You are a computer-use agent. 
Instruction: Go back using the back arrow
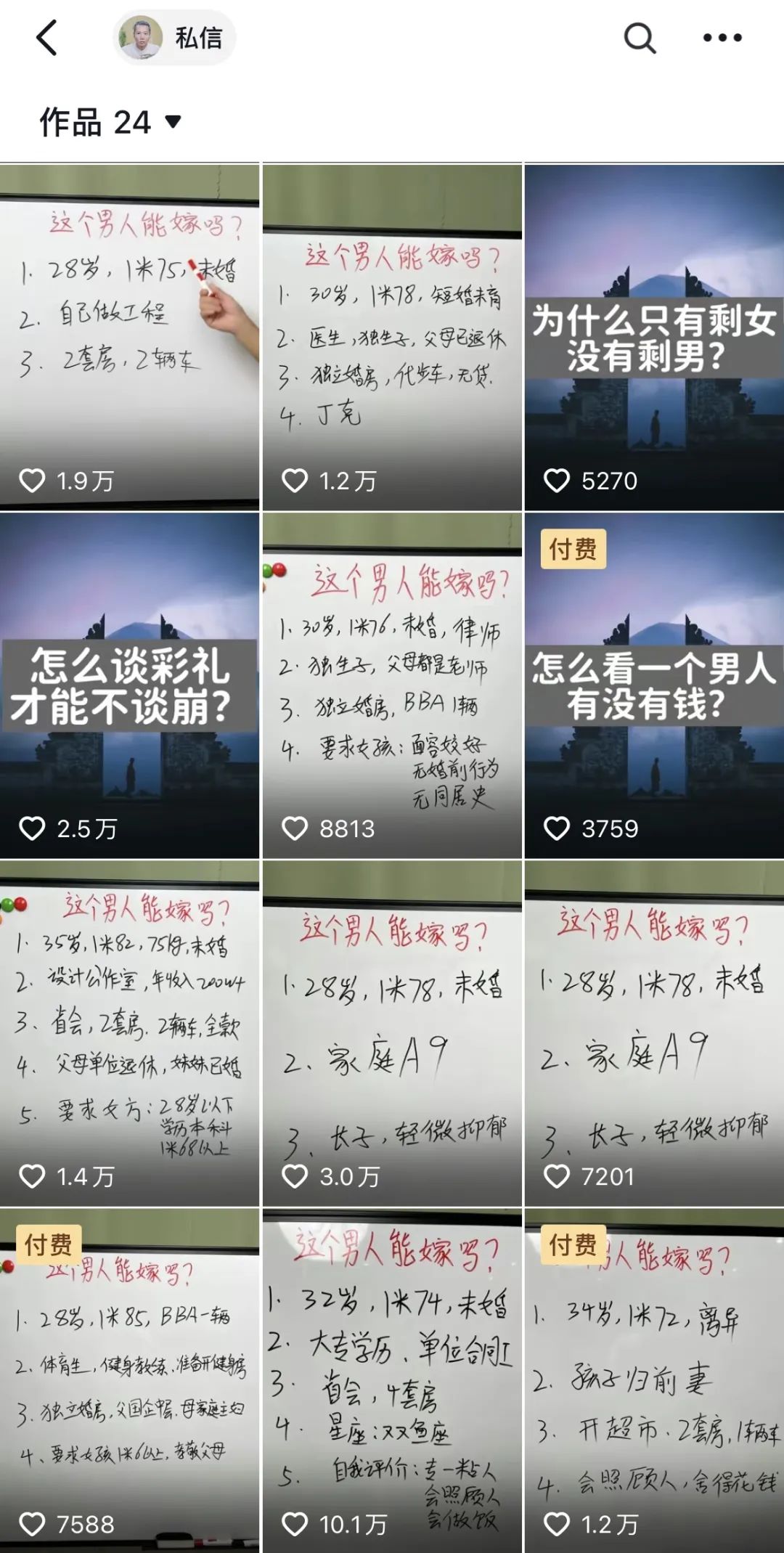click(x=46, y=38)
